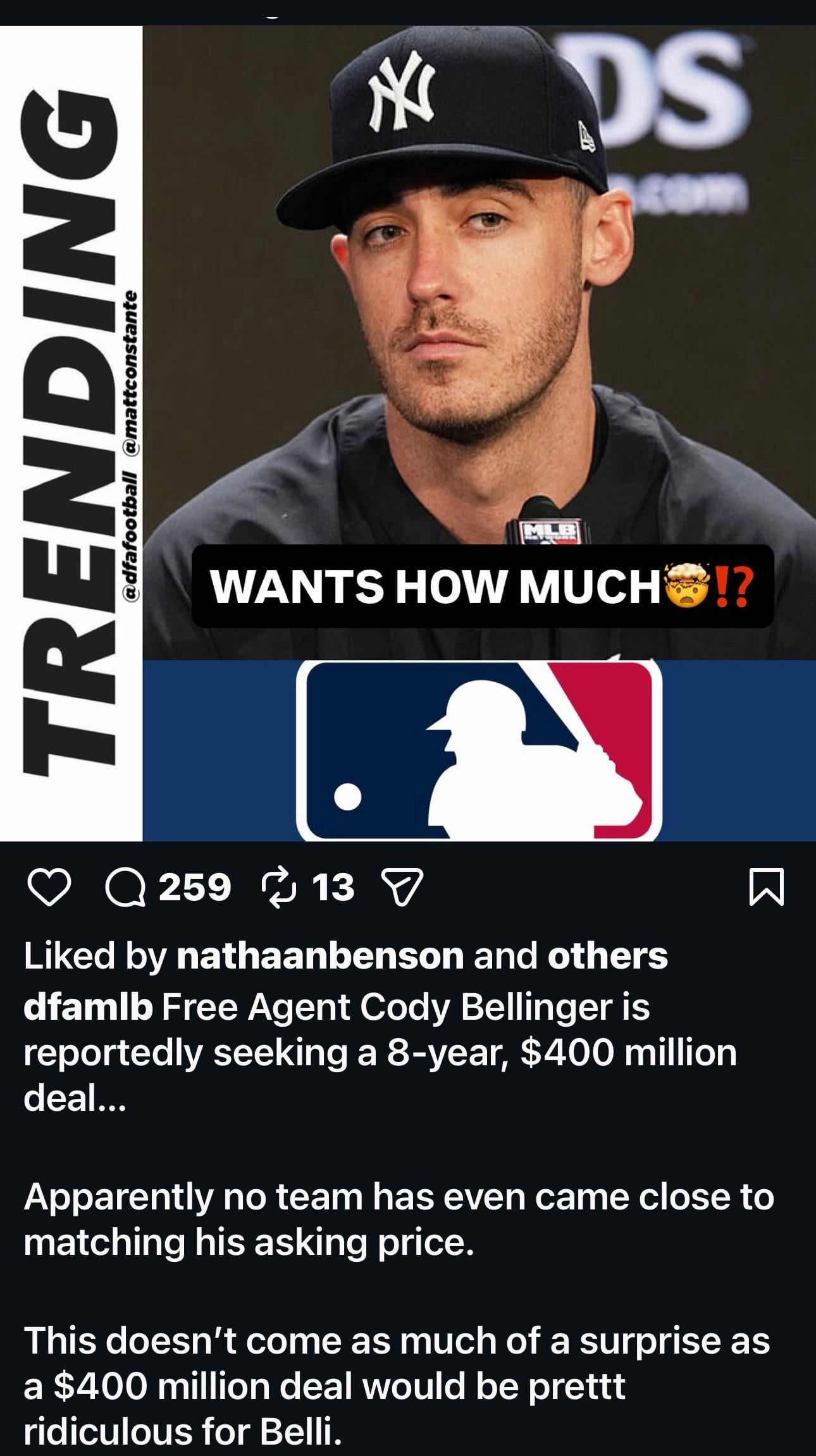
Task: Open the Cody Bellinger trending image
Action: coord(443,379)
